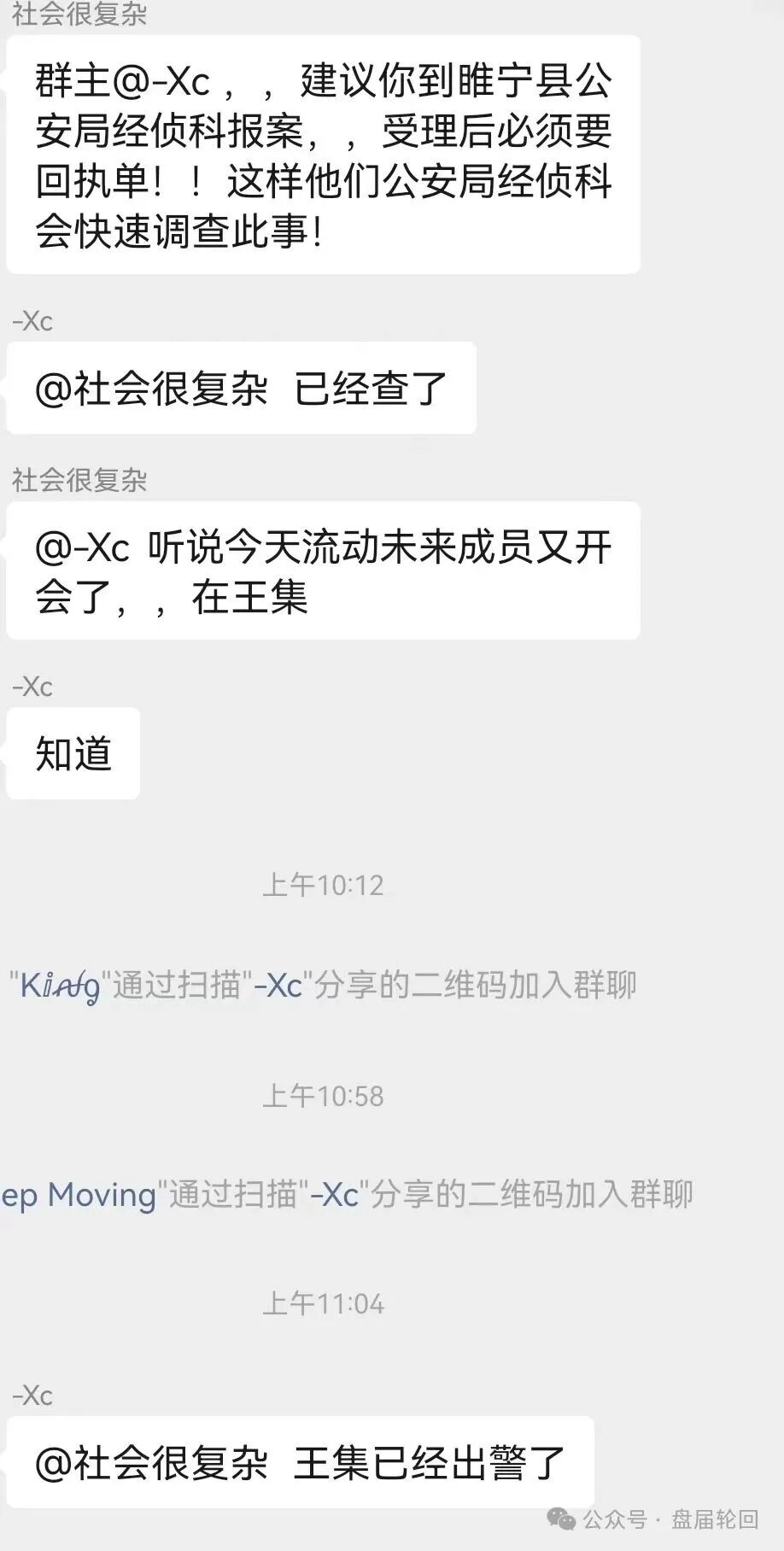Image resolution: width=784 pixels, height=1551 pixels.
Task: Select the nickname -Xc above the 知道 bubble
Action: pyautogui.click(x=32, y=688)
